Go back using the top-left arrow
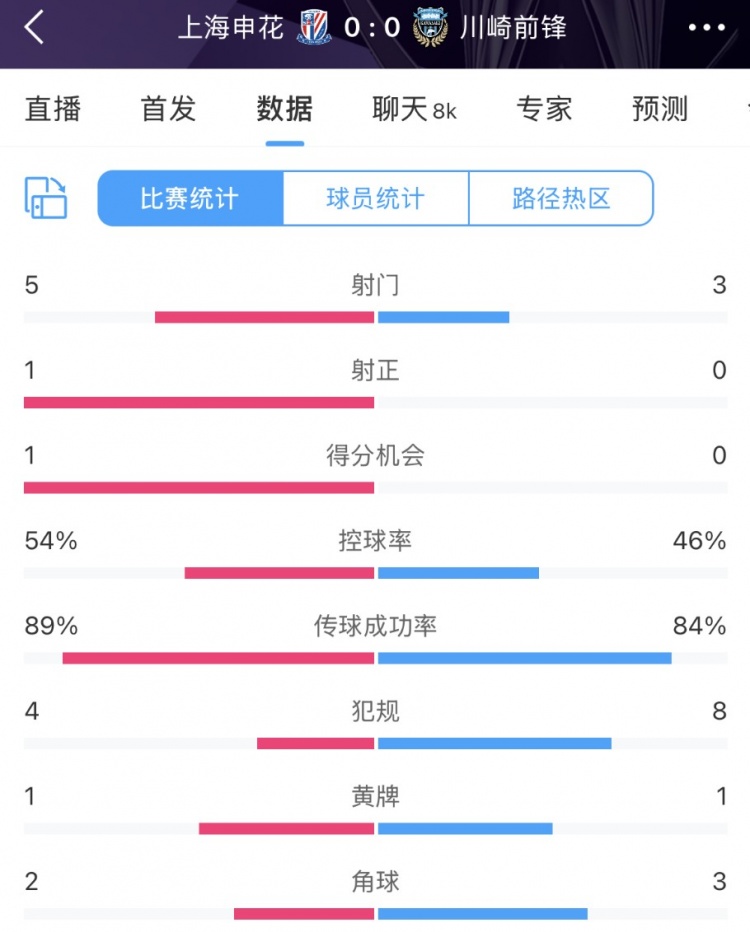The height and width of the screenshot is (932, 750). pyautogui.click(x=34, y=28)
